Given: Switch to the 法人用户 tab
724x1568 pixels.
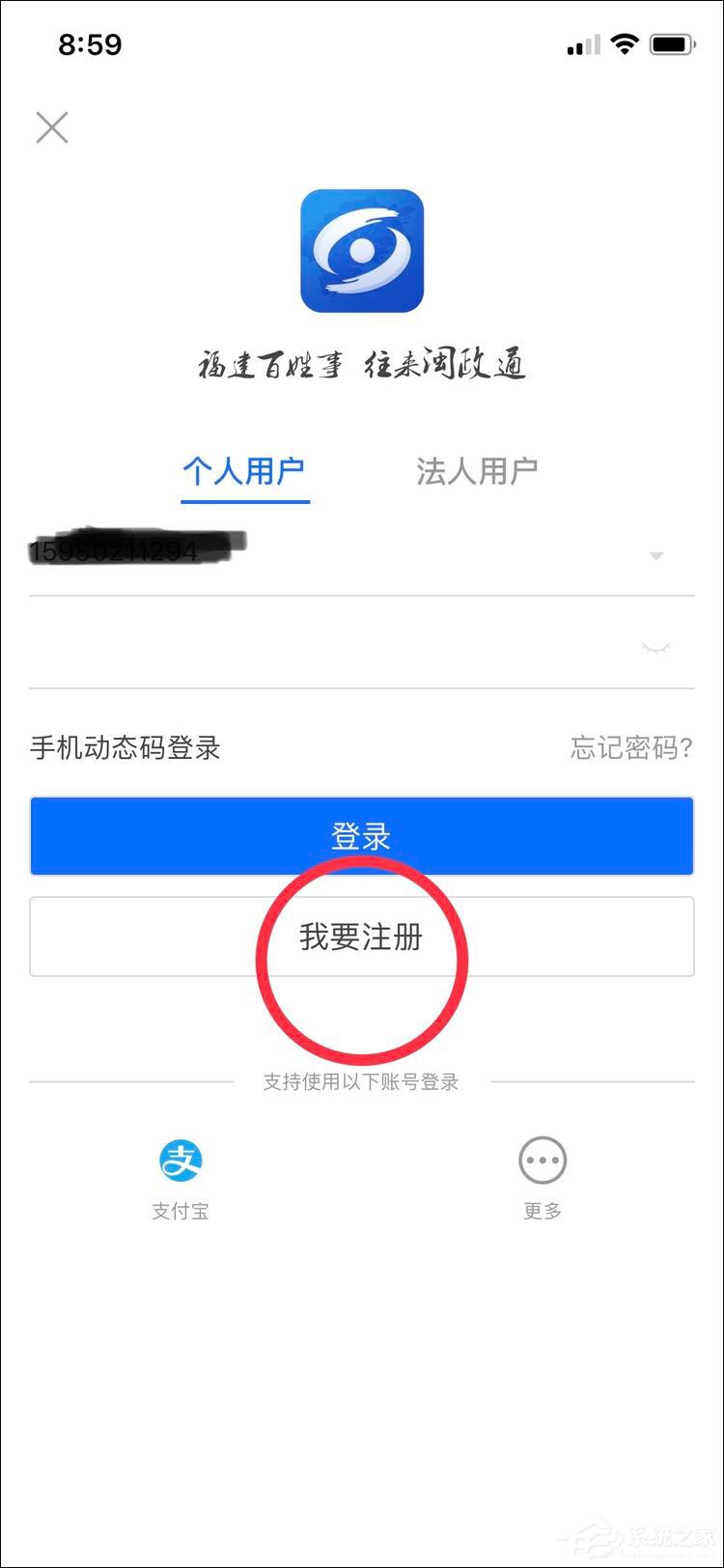Looking at the screenshot, I should [x=477, y=471].
